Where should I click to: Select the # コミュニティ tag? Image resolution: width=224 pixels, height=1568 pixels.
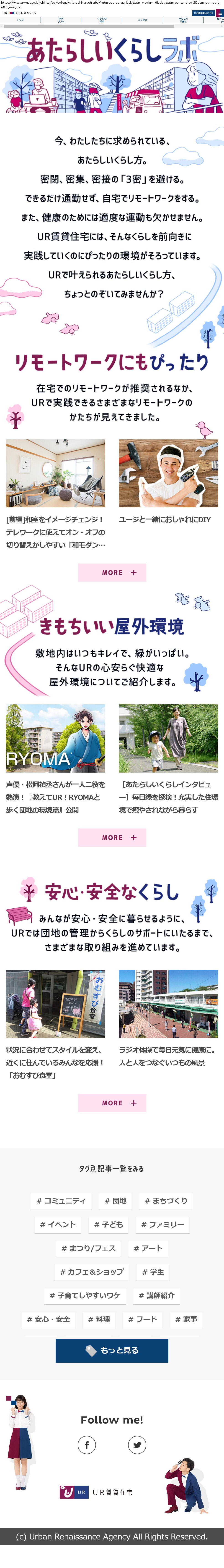(61, 1201)
